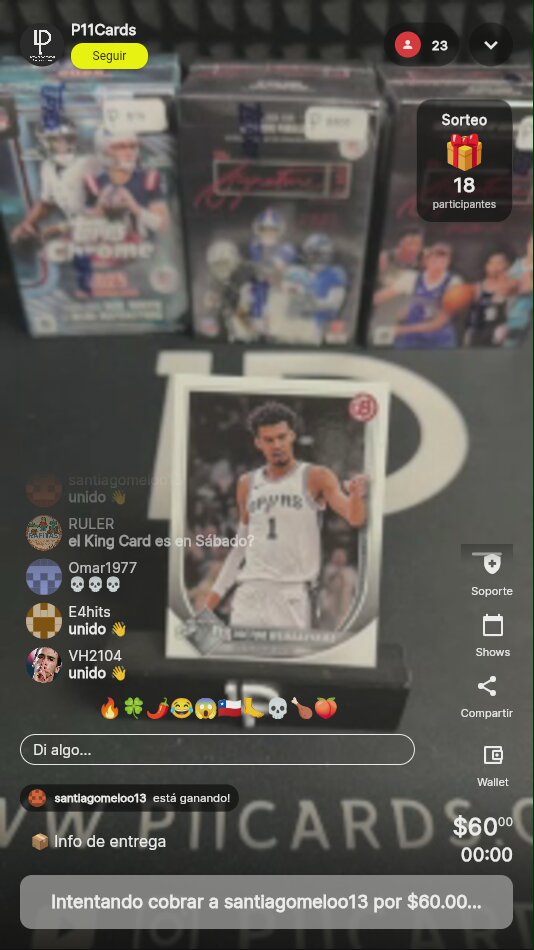Send the four-leaf clover emoji reaction

click(x=133, y=708)
